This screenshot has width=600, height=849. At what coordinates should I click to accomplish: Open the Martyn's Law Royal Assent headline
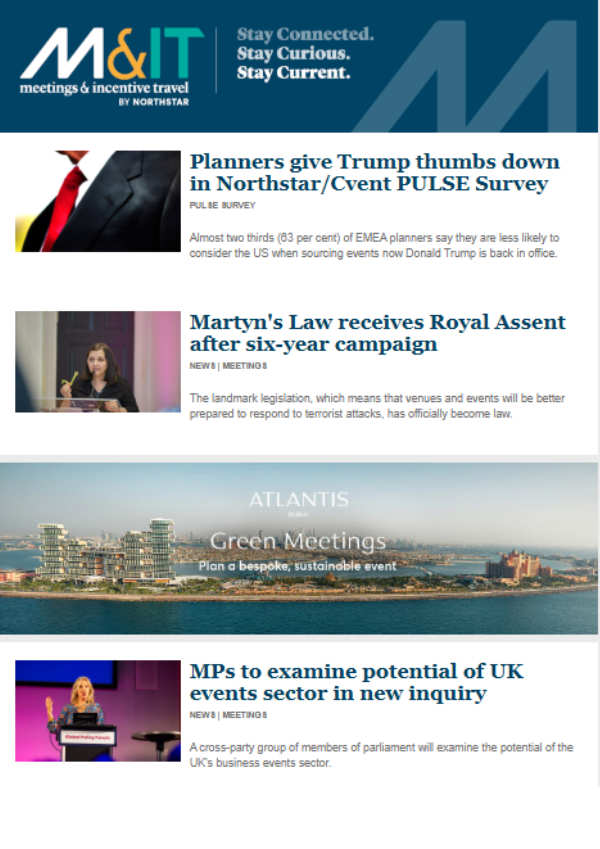(x=377, y=333)
